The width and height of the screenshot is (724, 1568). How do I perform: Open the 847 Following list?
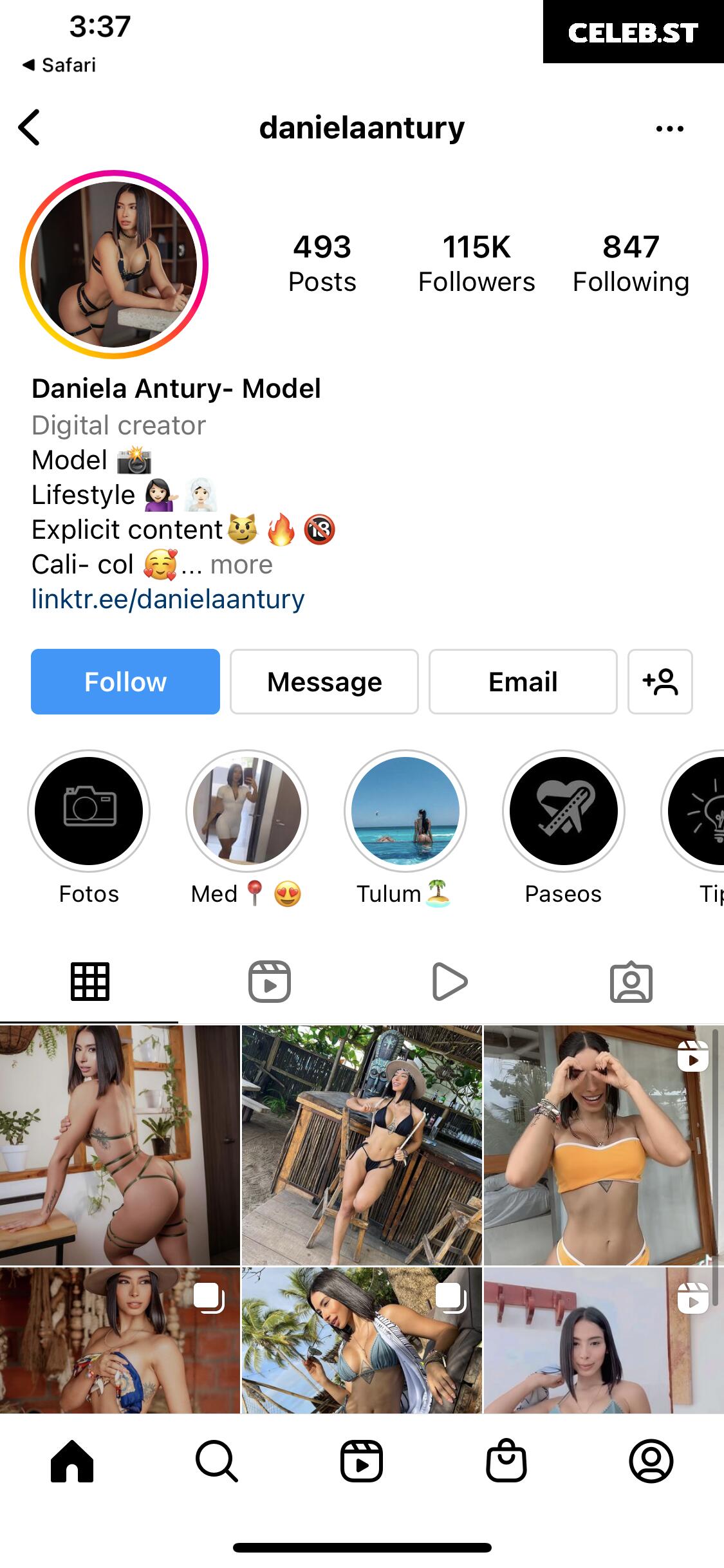pyautogui.click(x=631, y=264)
